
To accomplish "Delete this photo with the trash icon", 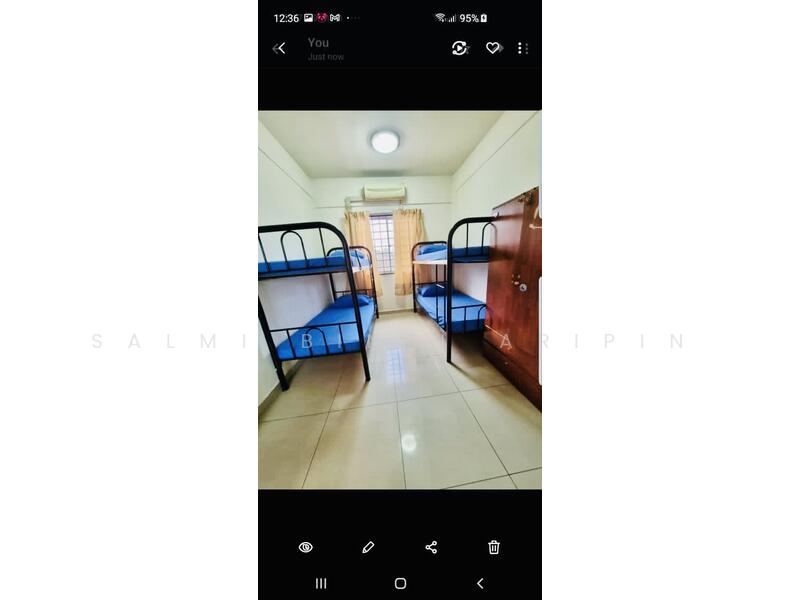I will [x=494, y=547].
